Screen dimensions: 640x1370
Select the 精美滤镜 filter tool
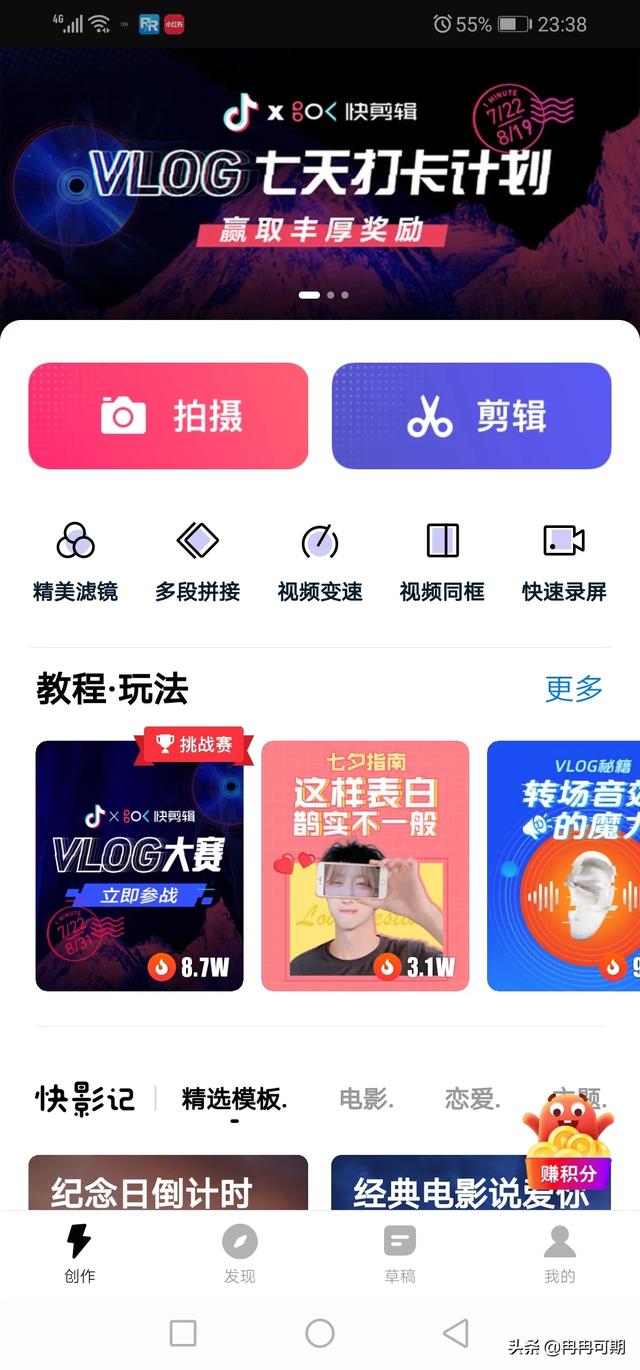(75, 562)
